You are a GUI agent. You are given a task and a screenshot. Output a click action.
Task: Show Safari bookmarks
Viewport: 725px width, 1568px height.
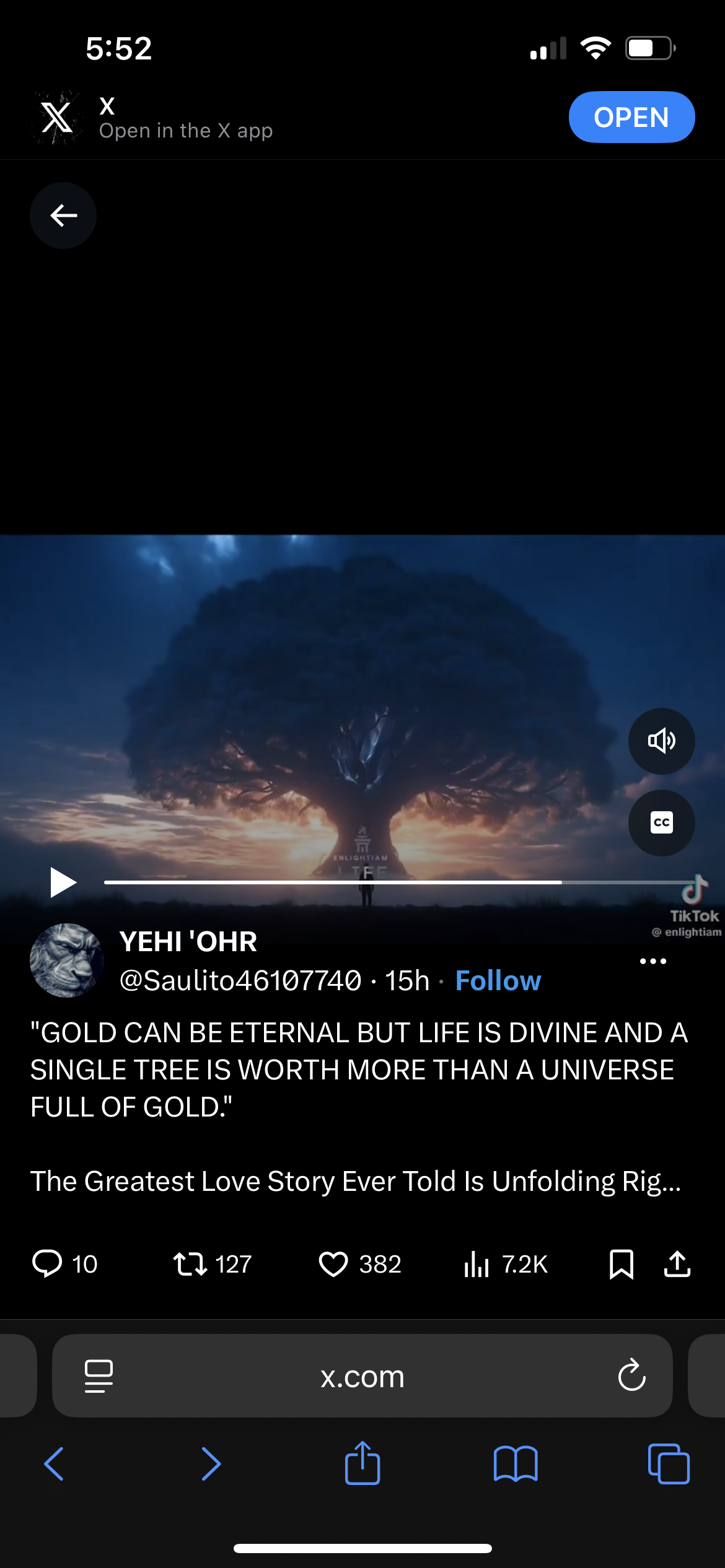coord(516,1464)
